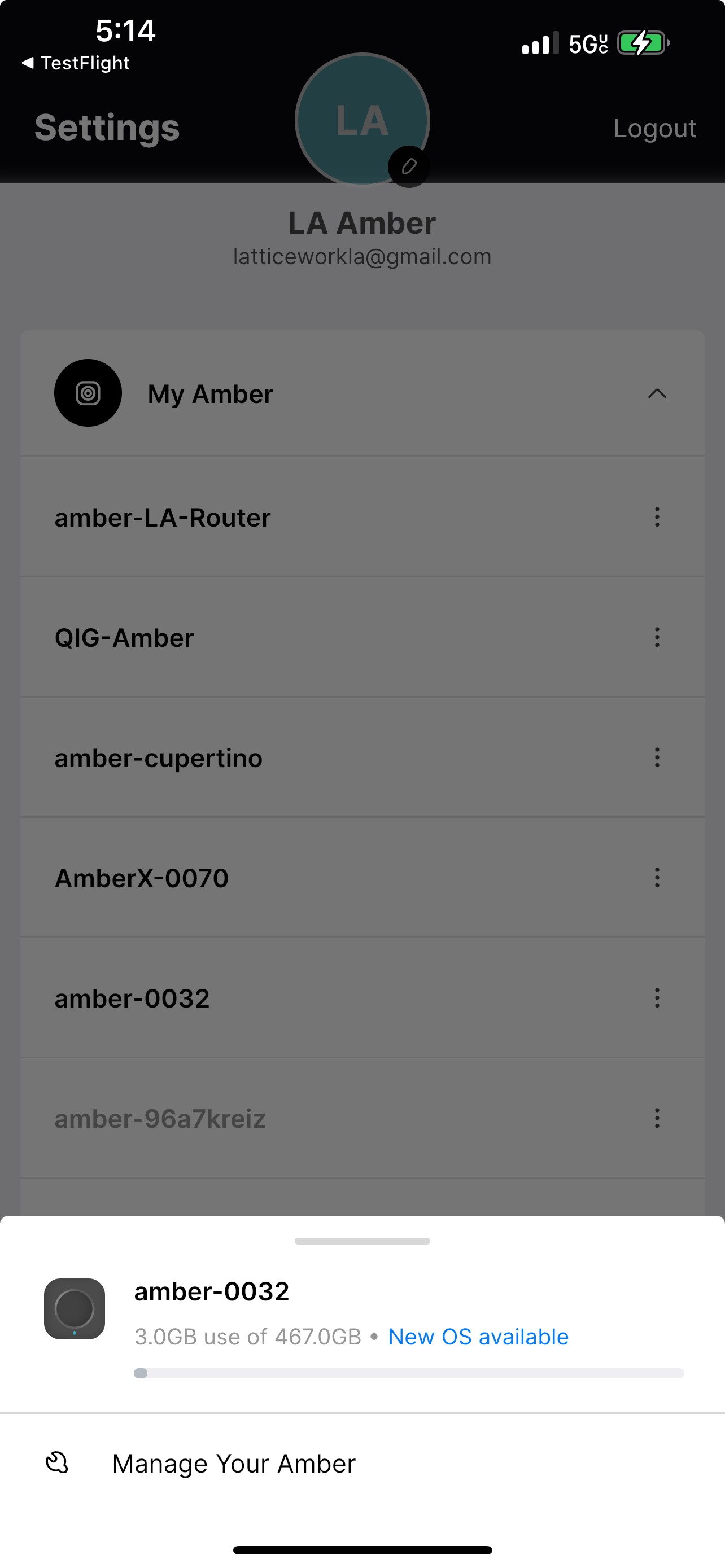
Task: Collapse the My Amber section
Action: click(657, 393)
